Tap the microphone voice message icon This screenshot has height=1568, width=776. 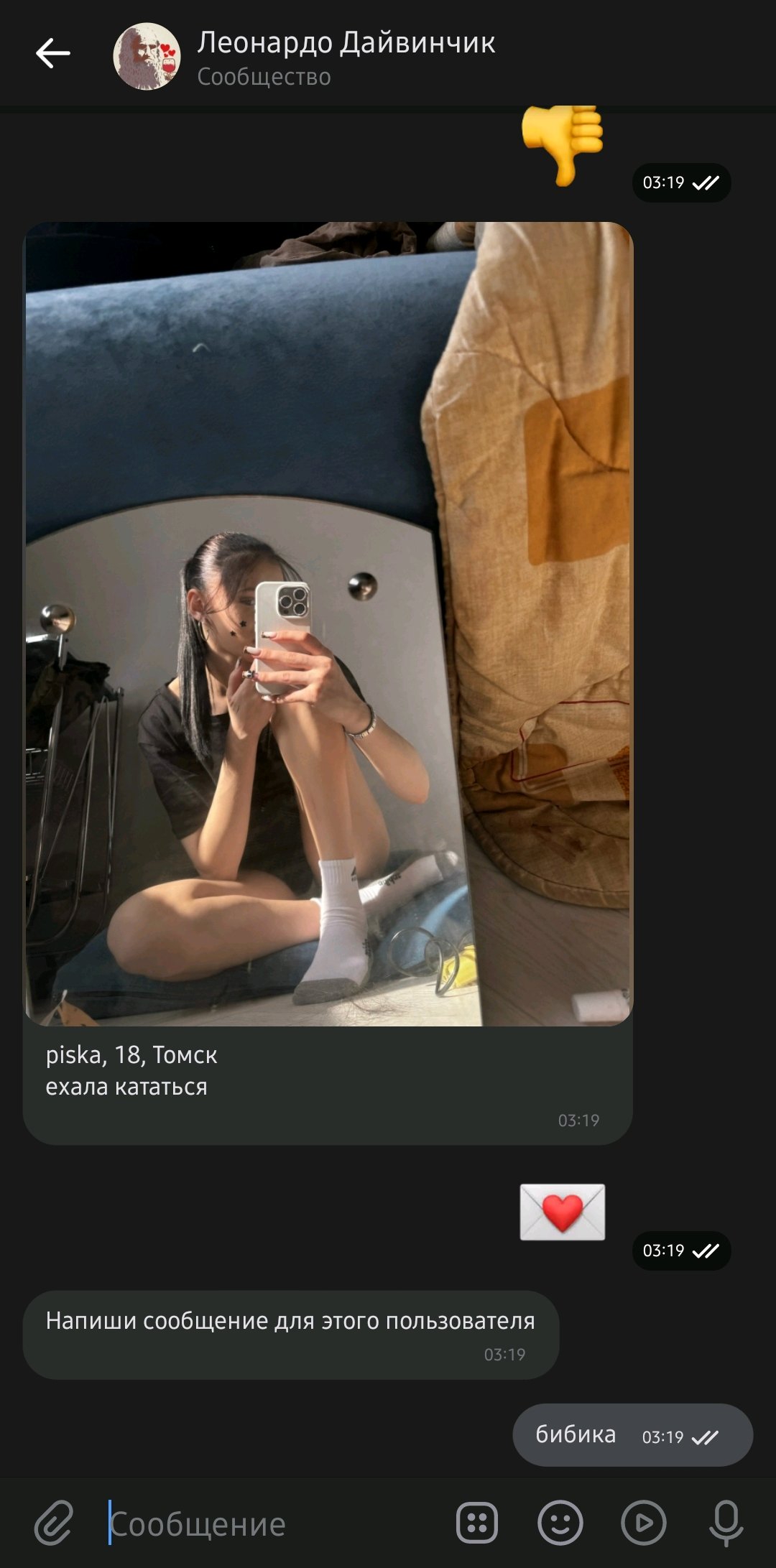tap(726, 1523)
